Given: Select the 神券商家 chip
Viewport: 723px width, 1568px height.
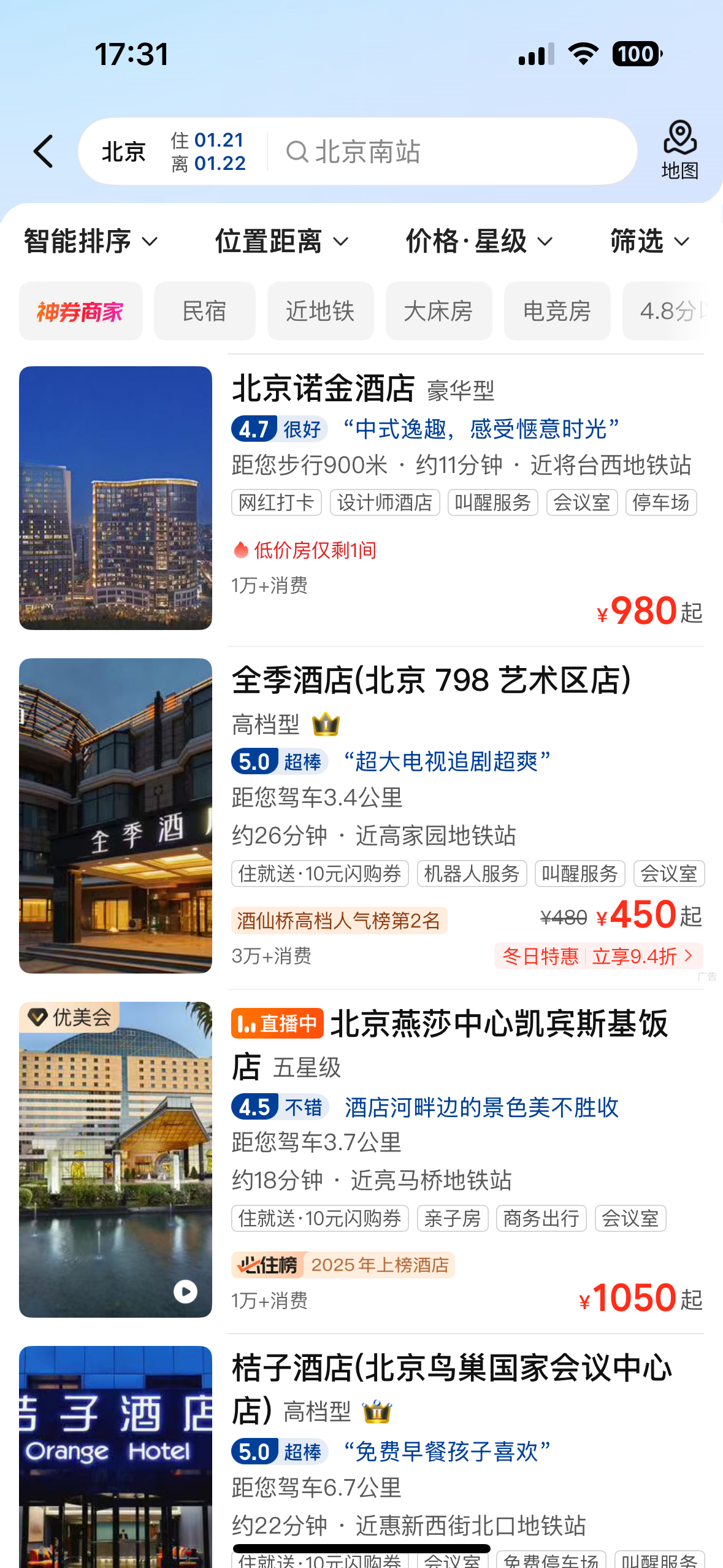Looking at the screenshot, I should (80, 312).
